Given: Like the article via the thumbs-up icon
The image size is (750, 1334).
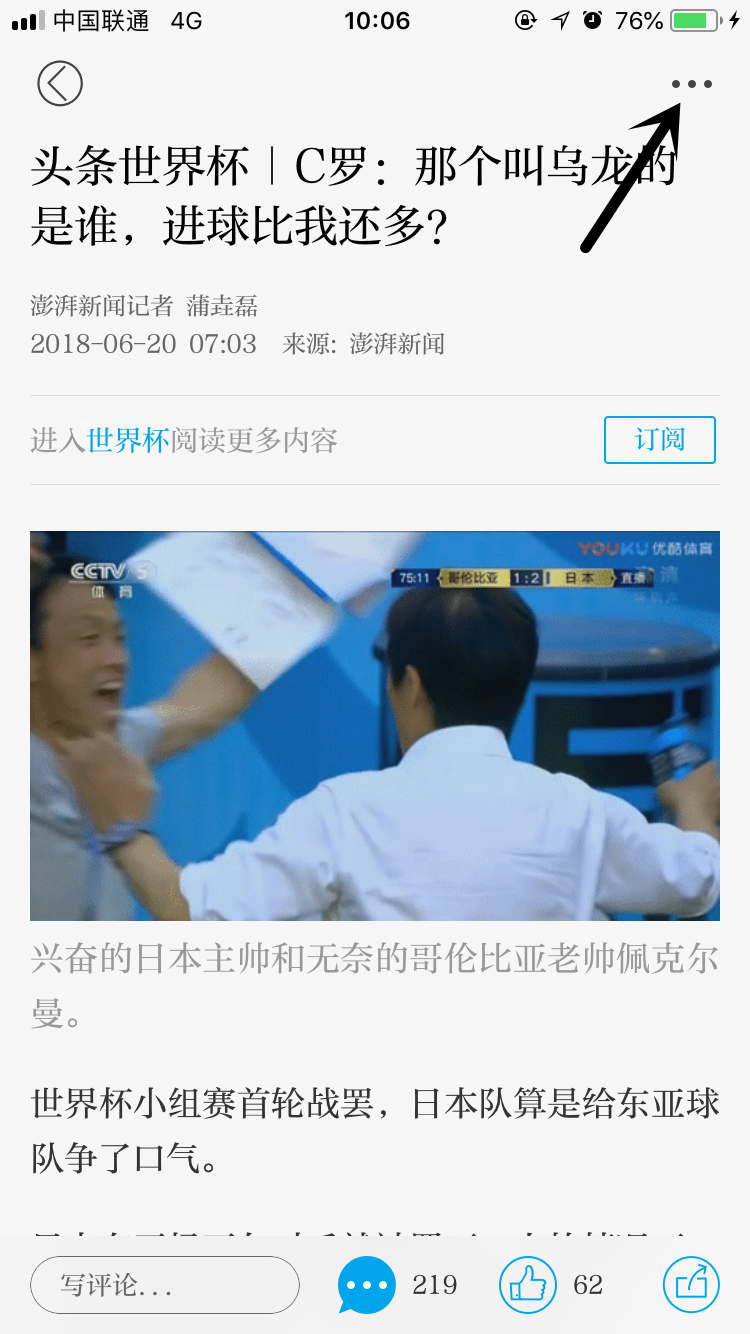Looking at the screenshot, I should coord(527,1285).
